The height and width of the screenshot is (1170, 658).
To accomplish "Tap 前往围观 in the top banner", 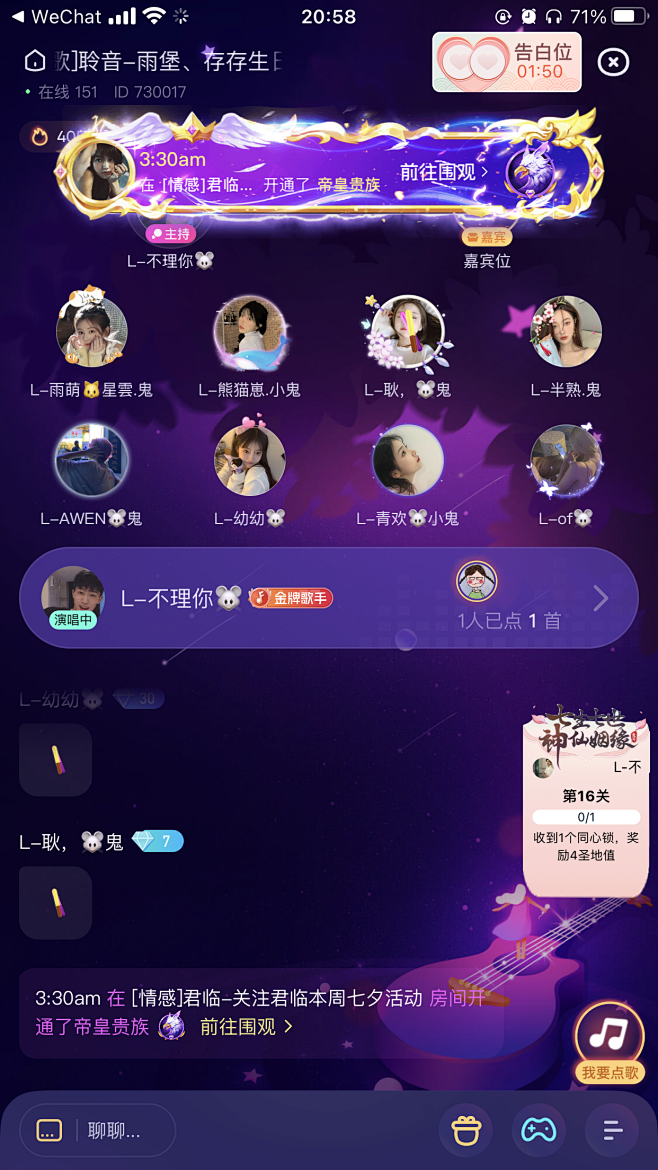I will click(444, 172).
